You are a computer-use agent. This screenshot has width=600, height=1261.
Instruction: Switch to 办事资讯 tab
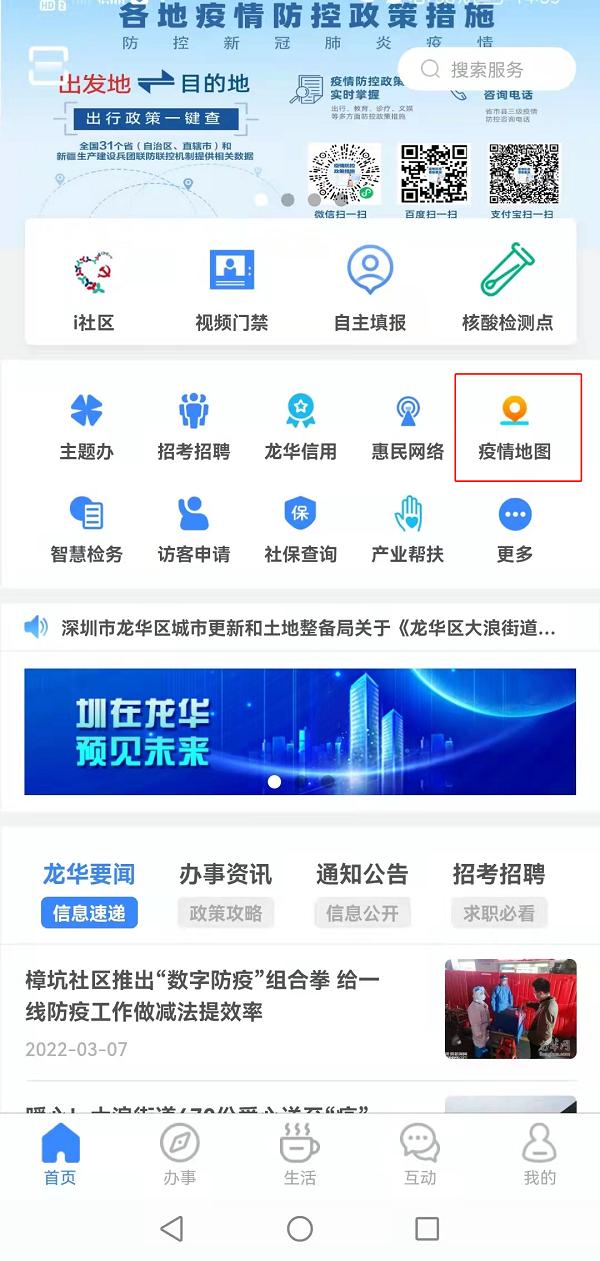pyautogui.click(x=225, y=875)
